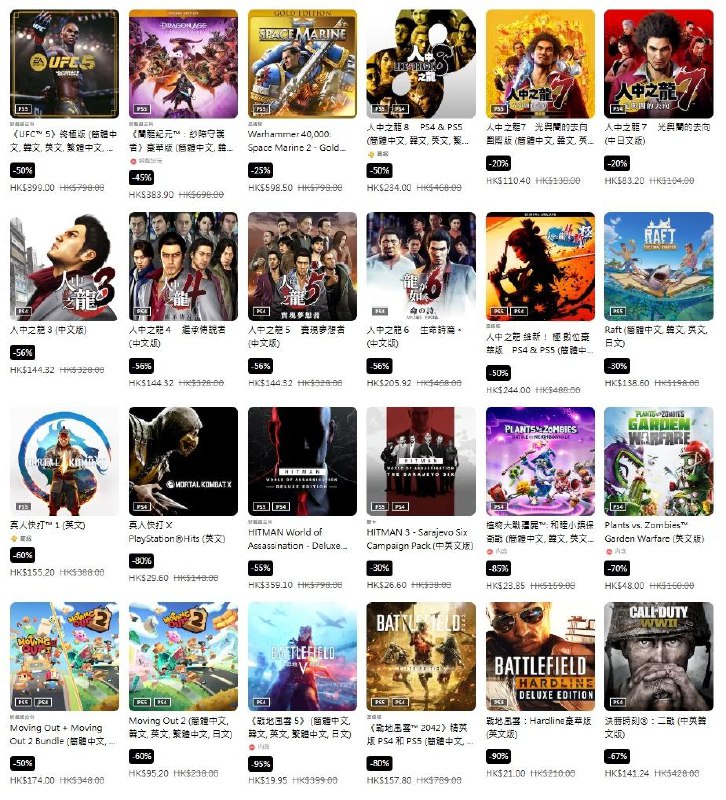Image resolution: width=726 pixels, height=800 pixels.
Task: View the Dragon Age 紗障守護者 deluxe edition
Action: click(183, 65)
